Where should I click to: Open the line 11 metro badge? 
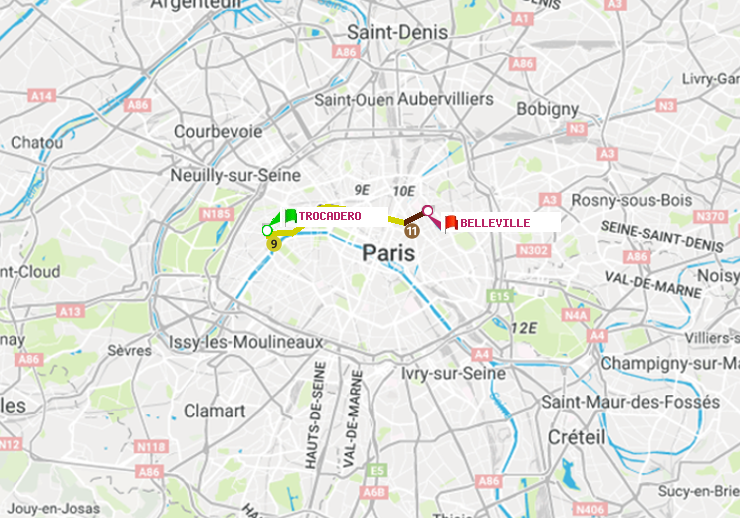pos(412,231)
